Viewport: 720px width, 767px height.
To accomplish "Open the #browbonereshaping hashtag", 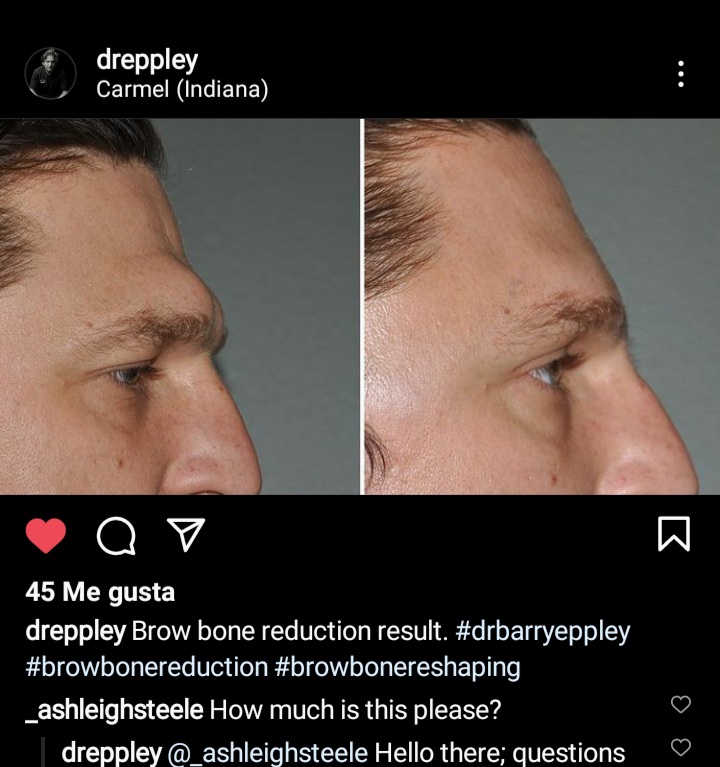I will (x=398, y=667).
